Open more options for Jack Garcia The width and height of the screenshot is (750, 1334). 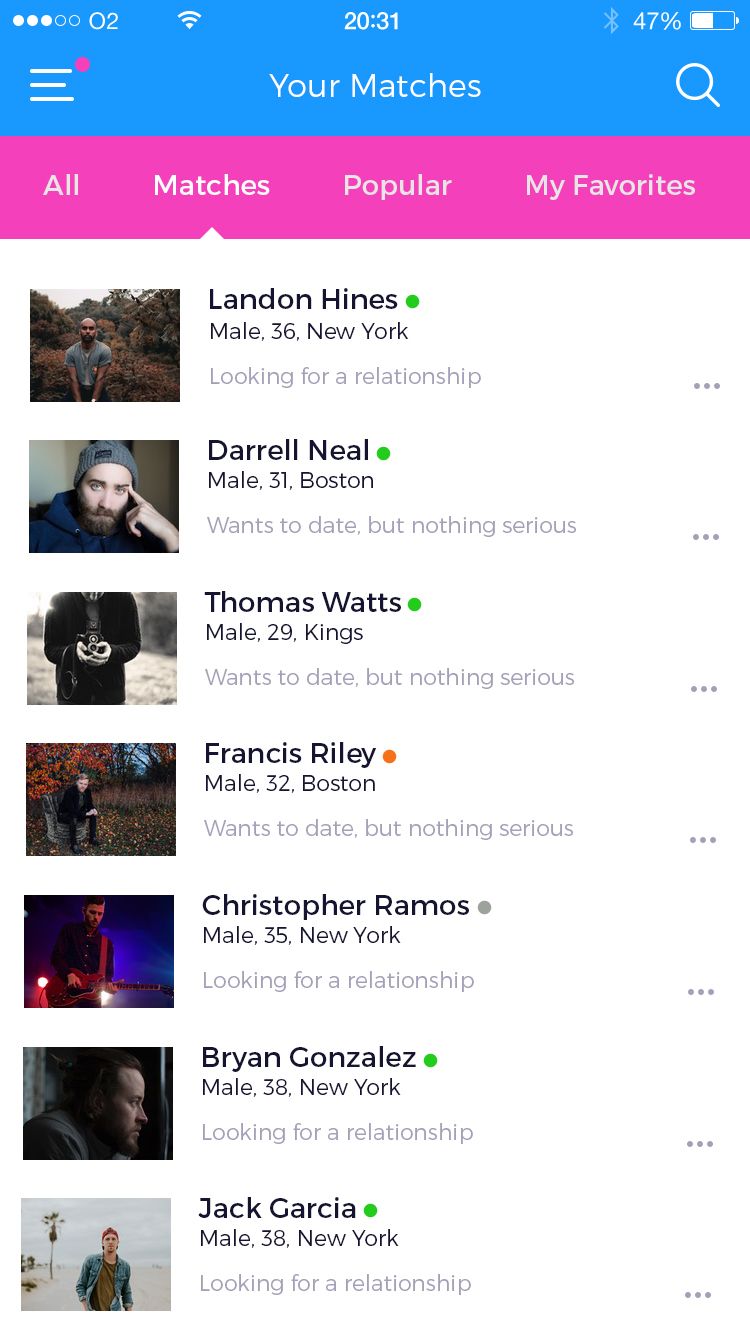(x=697, y=1295)
